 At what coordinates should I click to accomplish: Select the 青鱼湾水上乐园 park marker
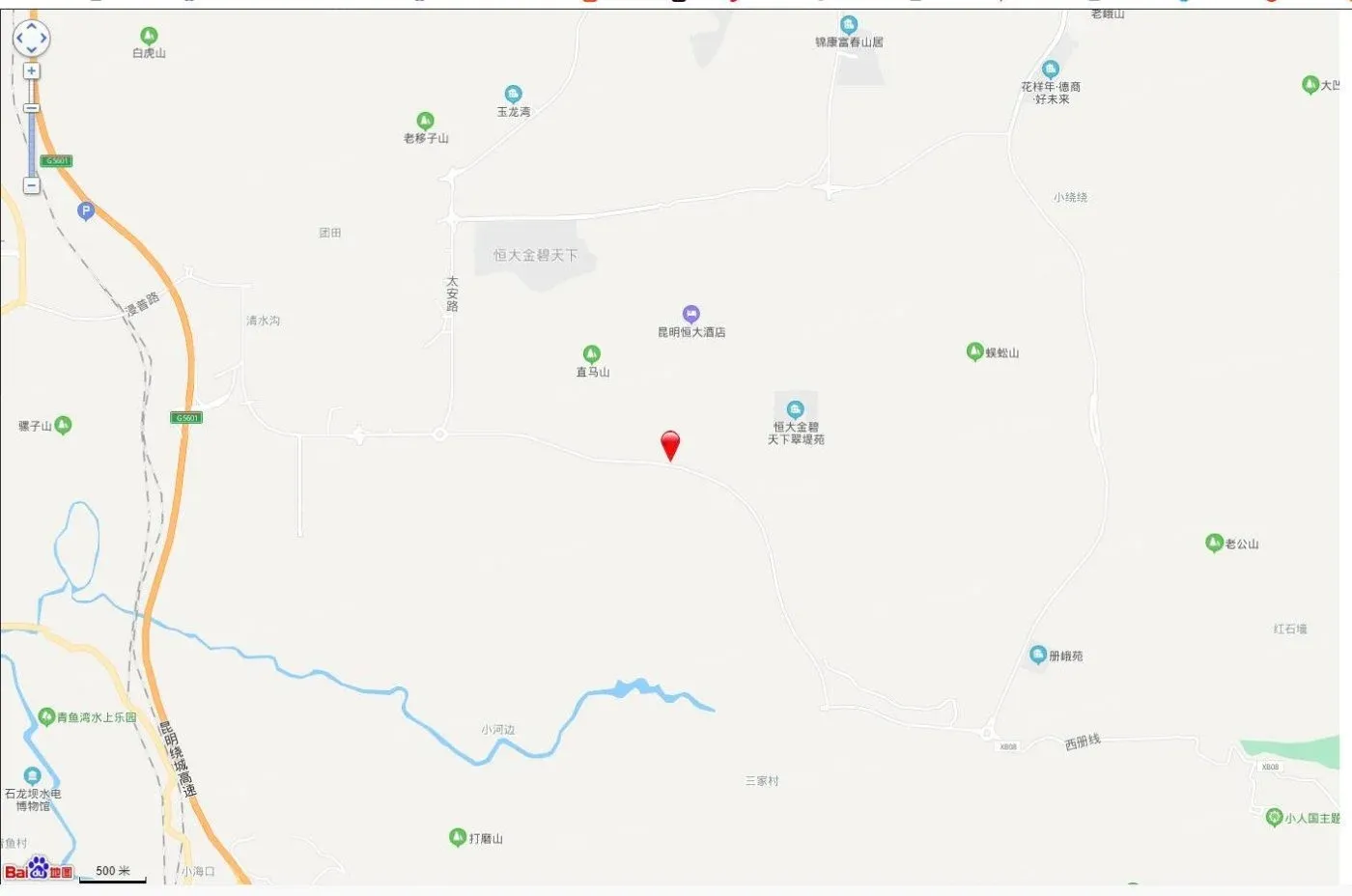click(x=46, y=717)
